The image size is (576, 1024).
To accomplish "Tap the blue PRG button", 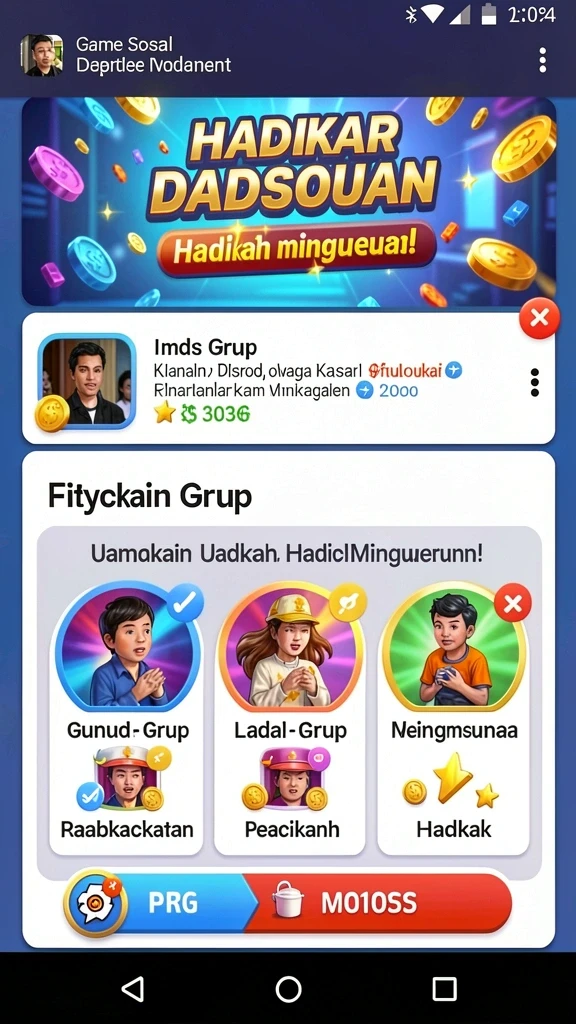I will click(x=163, y=903).
